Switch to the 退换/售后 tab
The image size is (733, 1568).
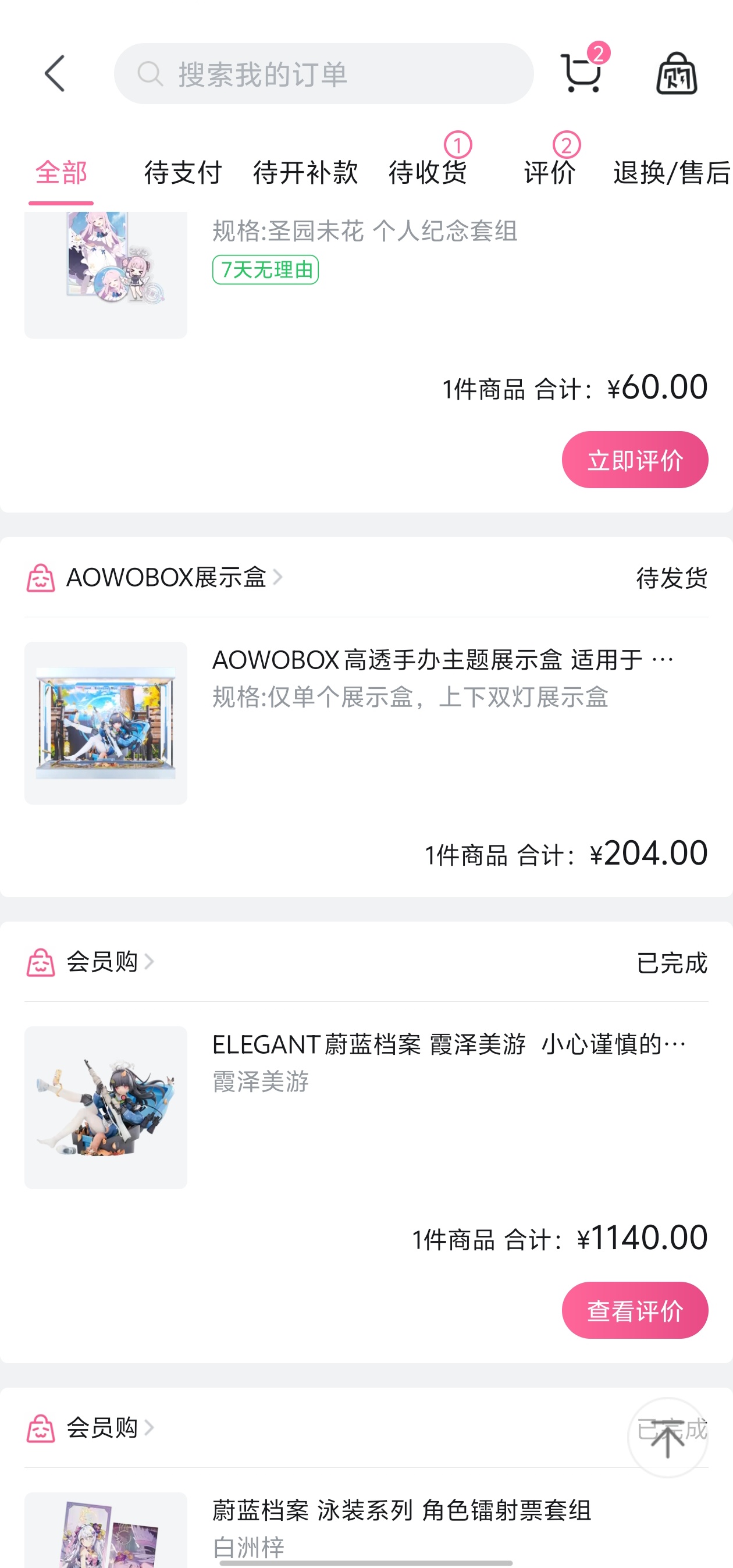coord(671,172)
